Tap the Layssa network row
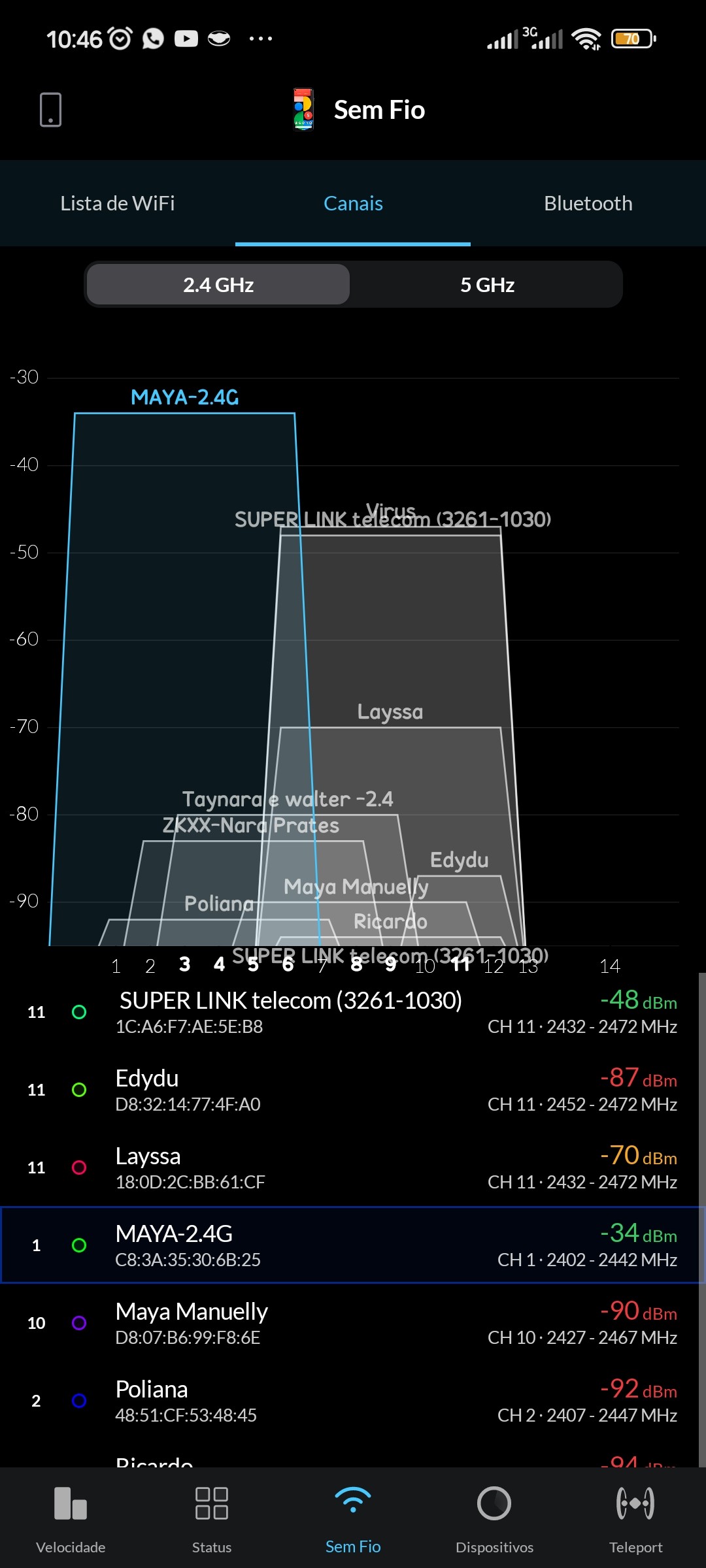The height and width of the screenshot is (1568, 706). (353, 1168)
